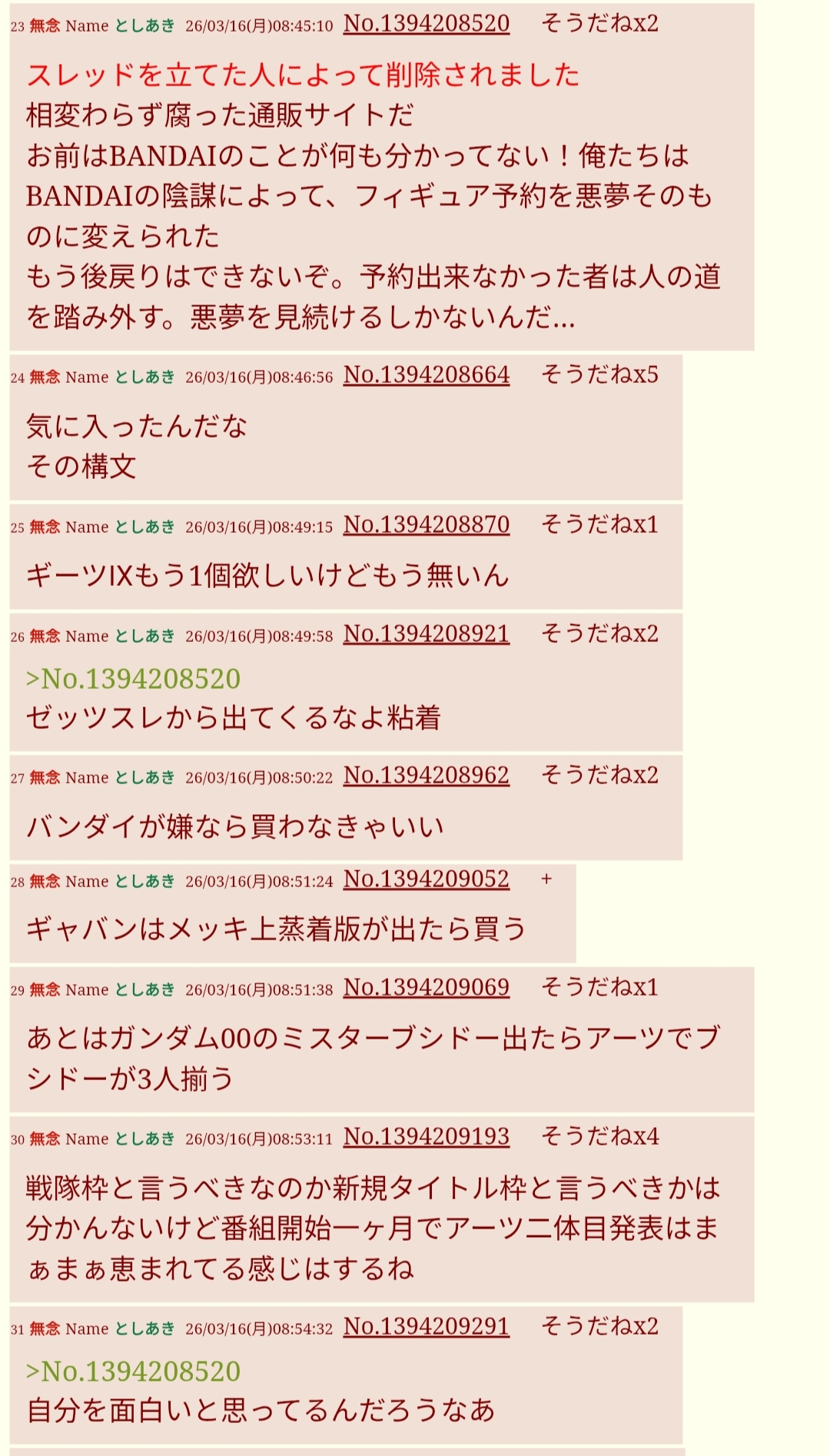
Task: Tap そうだねx2 on post No.1394208921
Action: (599, 634)
